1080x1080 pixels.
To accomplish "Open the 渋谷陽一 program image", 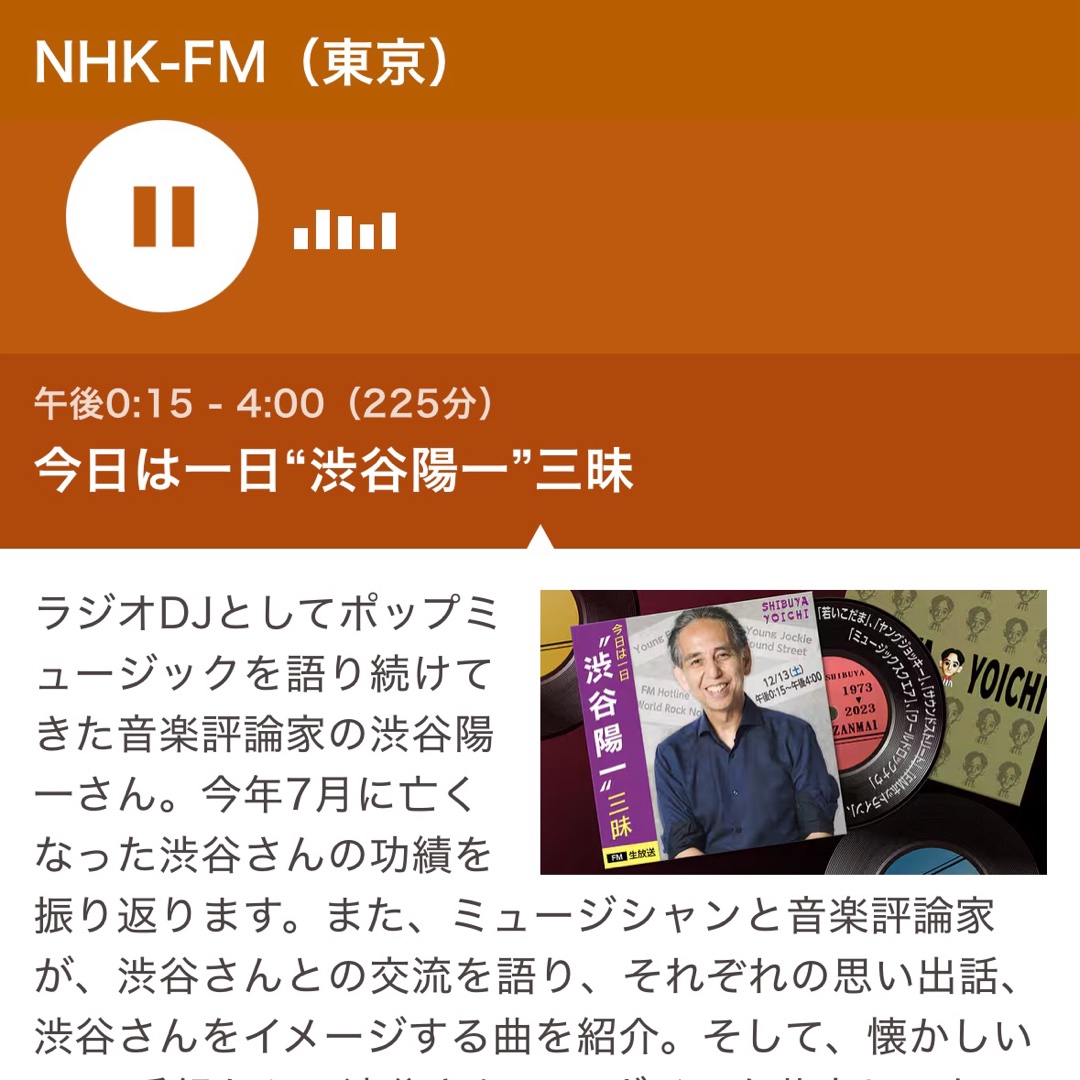I will [792, 732].
